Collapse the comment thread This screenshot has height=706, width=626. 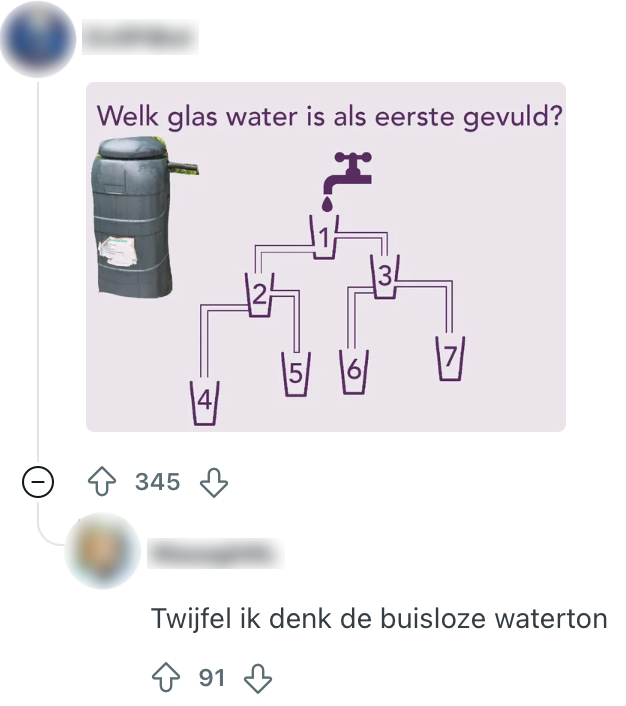click(38, 484)
